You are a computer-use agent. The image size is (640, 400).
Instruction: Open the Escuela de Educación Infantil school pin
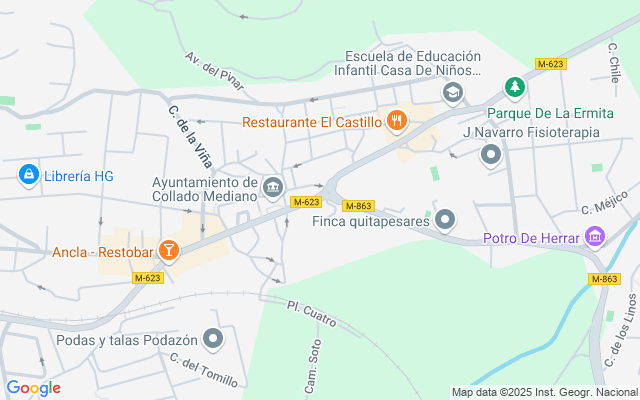[453, 93]
